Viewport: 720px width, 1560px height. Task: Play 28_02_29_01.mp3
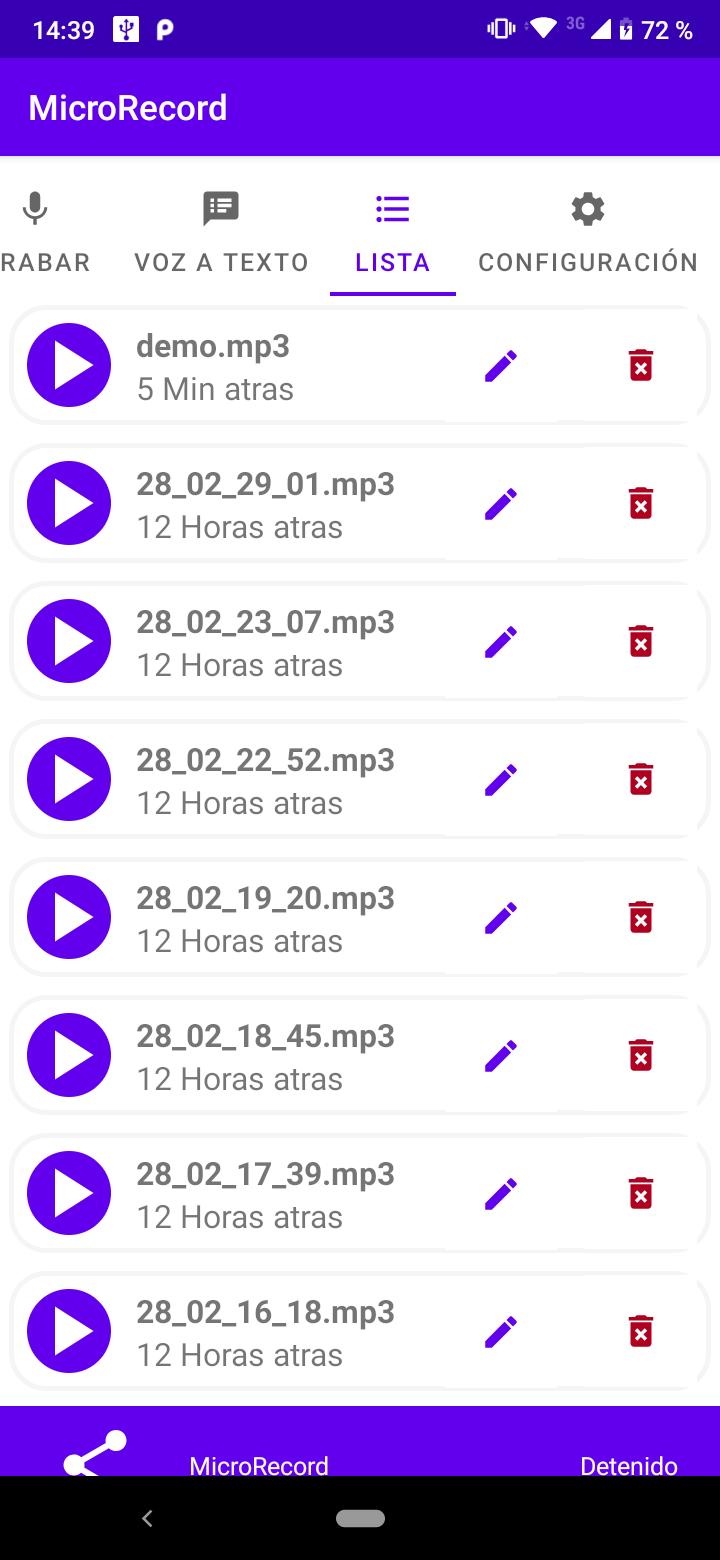point(69,503)
